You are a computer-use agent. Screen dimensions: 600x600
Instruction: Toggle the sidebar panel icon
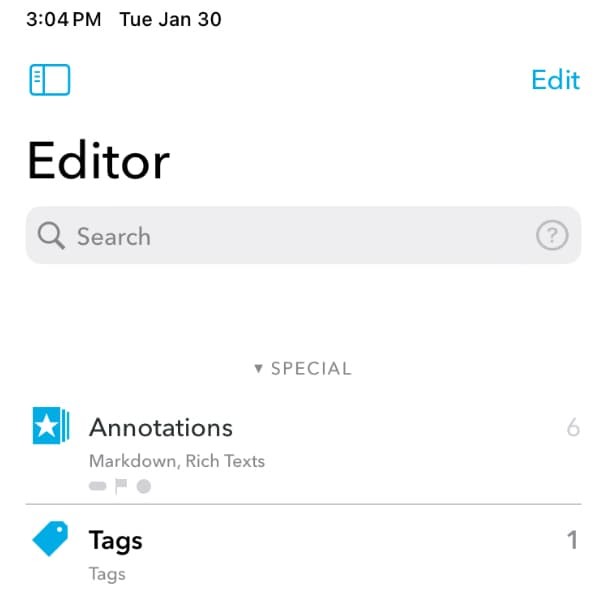pos(50,80)
